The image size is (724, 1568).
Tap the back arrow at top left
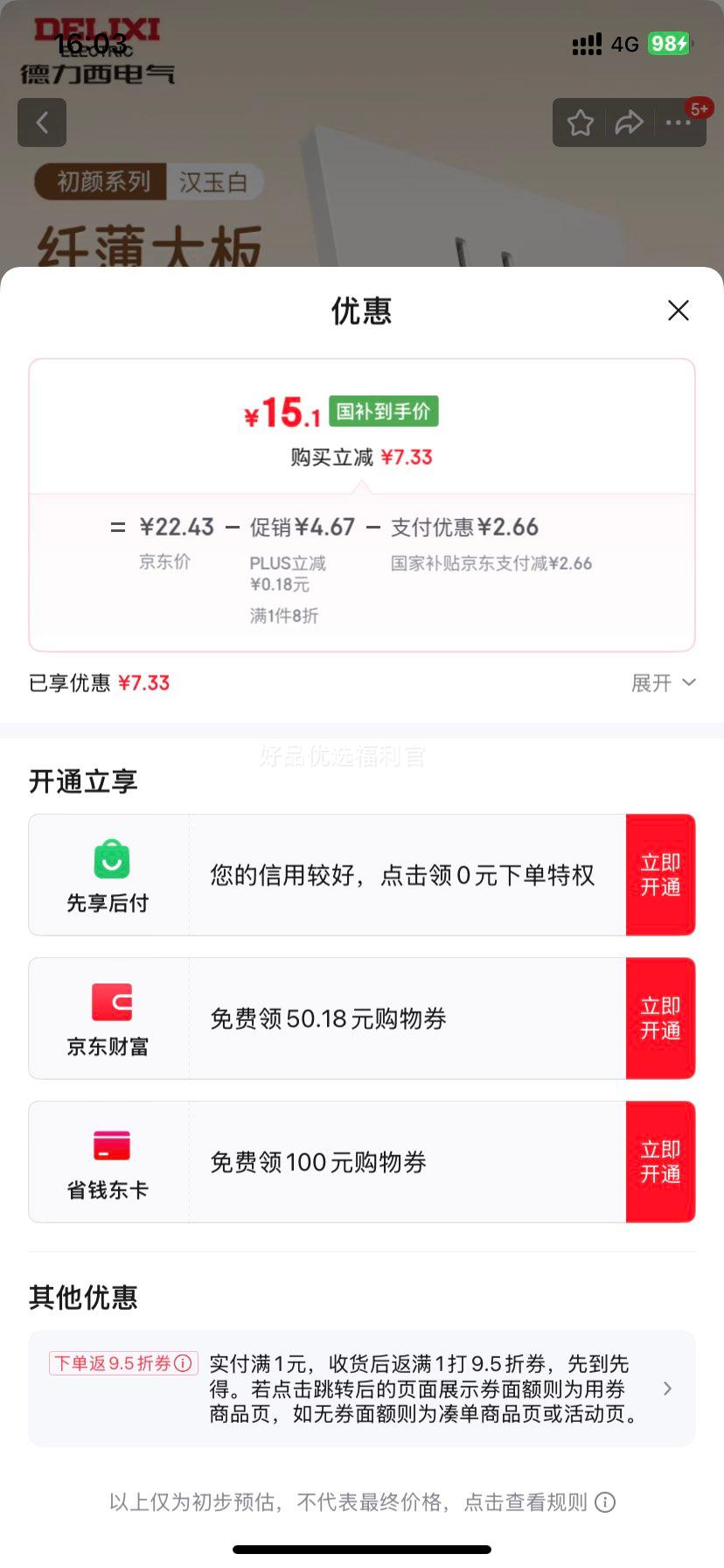(42, 122)
